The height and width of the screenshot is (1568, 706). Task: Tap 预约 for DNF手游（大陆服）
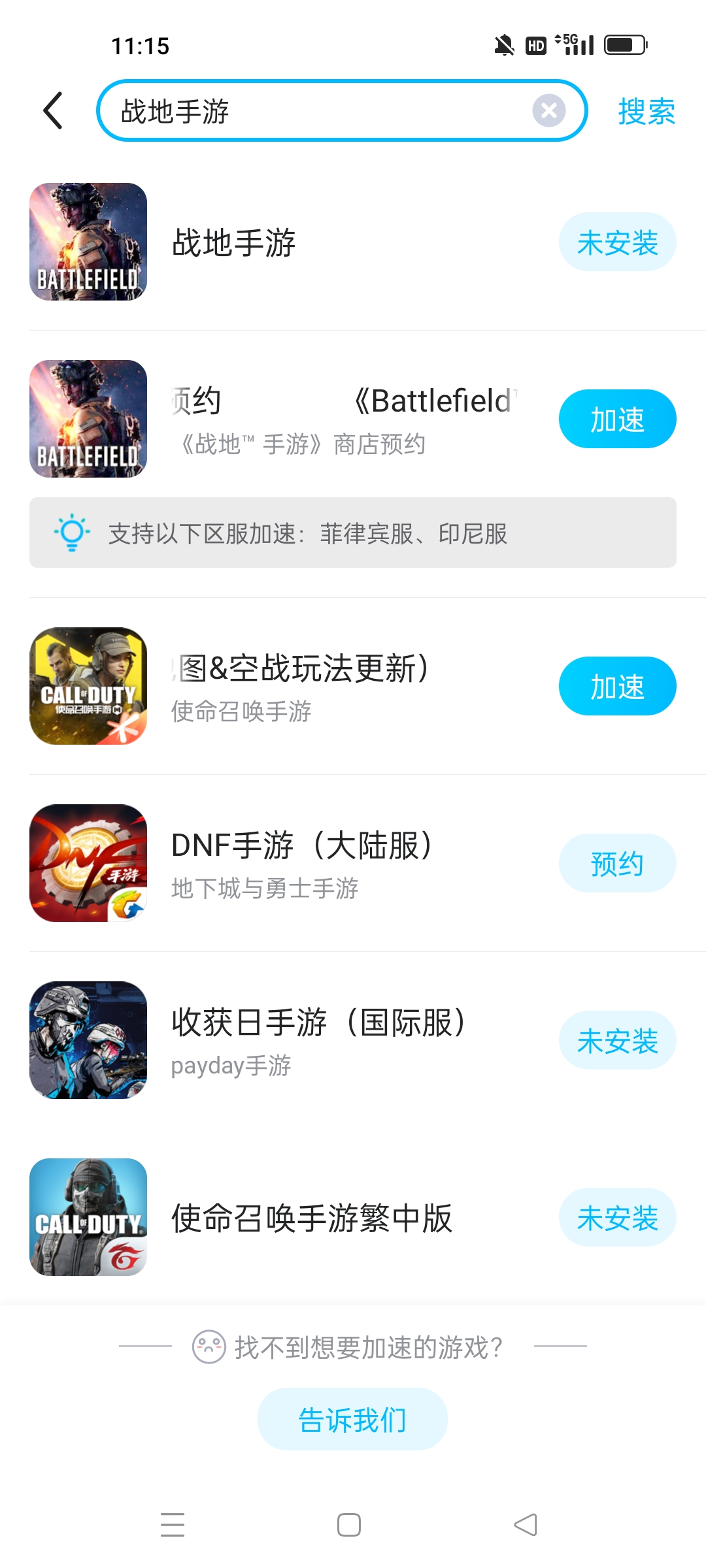pos(617,864)
